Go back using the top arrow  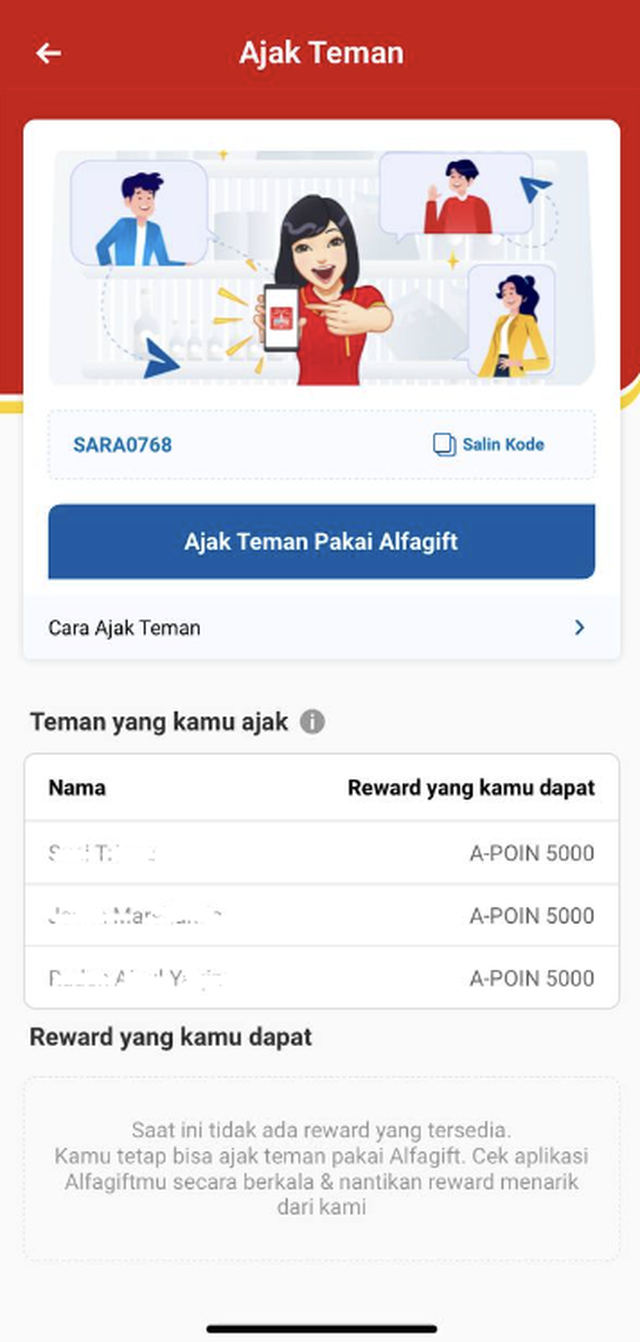(x=48, y=54)
